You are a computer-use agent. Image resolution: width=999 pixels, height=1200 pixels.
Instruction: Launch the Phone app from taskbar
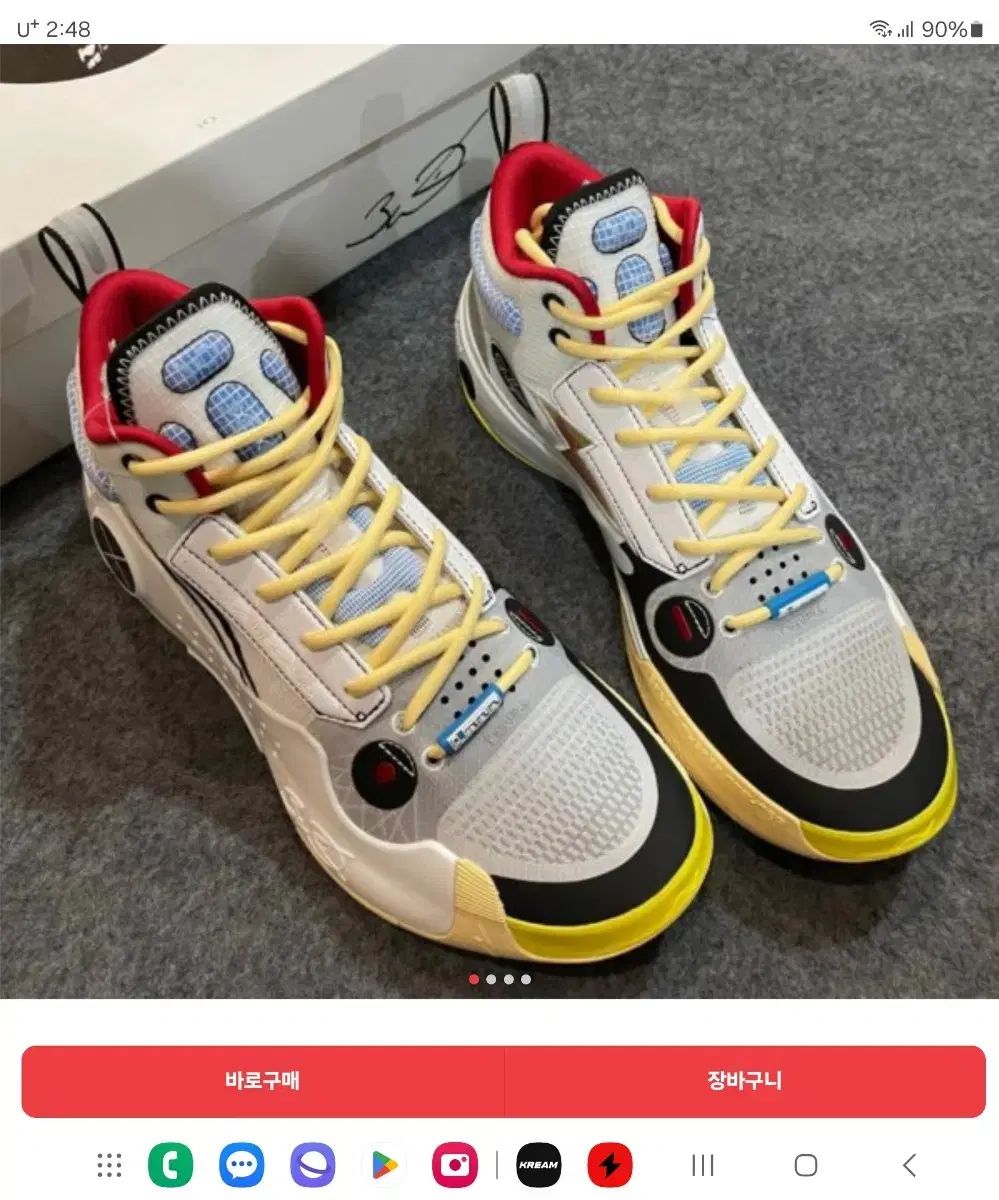click(170, 1165)
